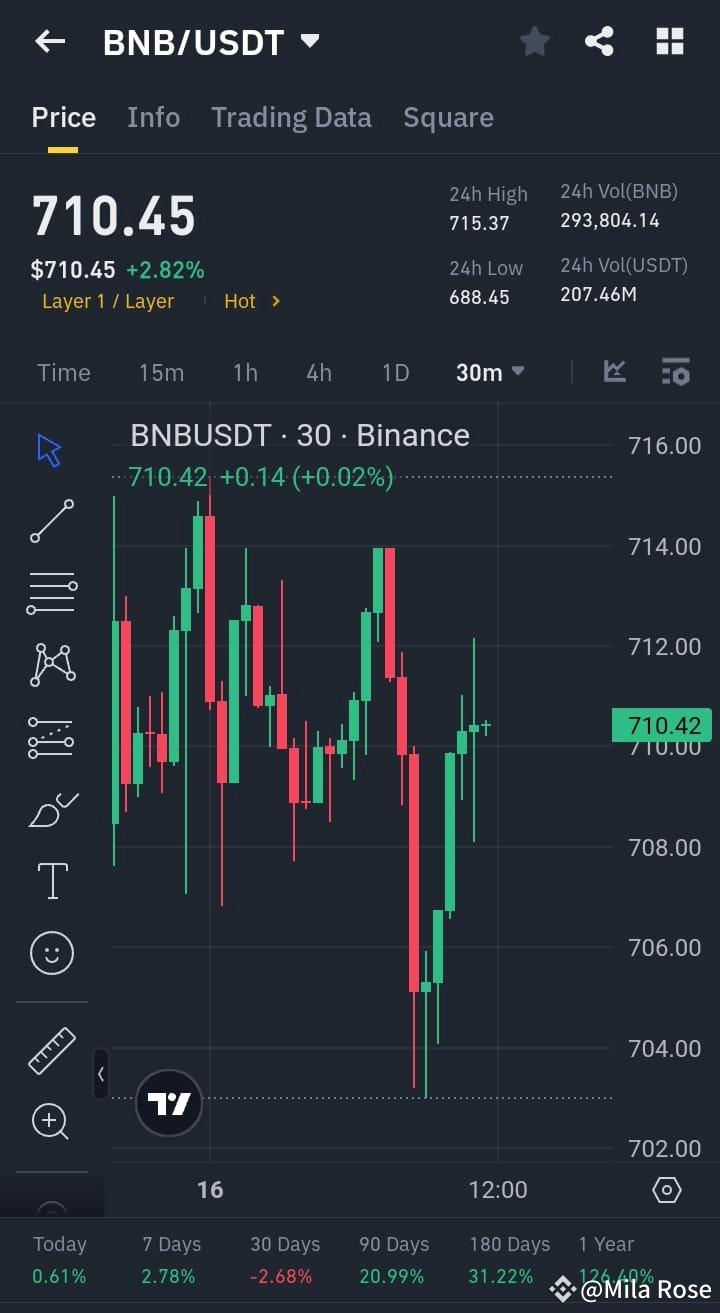Select the trend line drawing tool
Screen dimensions: 720x1313
pos(50,521)
